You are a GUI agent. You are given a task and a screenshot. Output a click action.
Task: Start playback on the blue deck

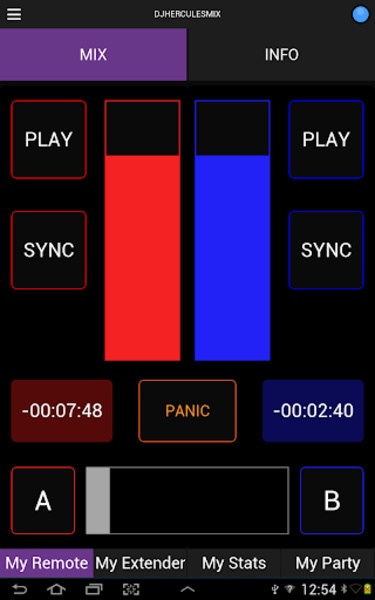click(326, 139)
